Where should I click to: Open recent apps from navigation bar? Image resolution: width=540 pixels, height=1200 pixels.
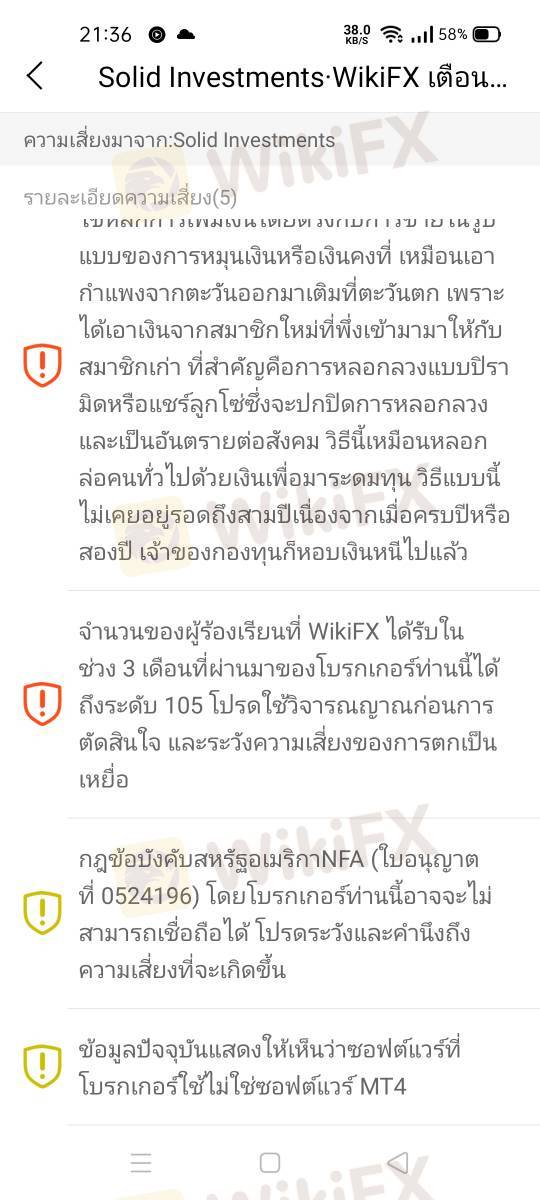point(141,1162)
